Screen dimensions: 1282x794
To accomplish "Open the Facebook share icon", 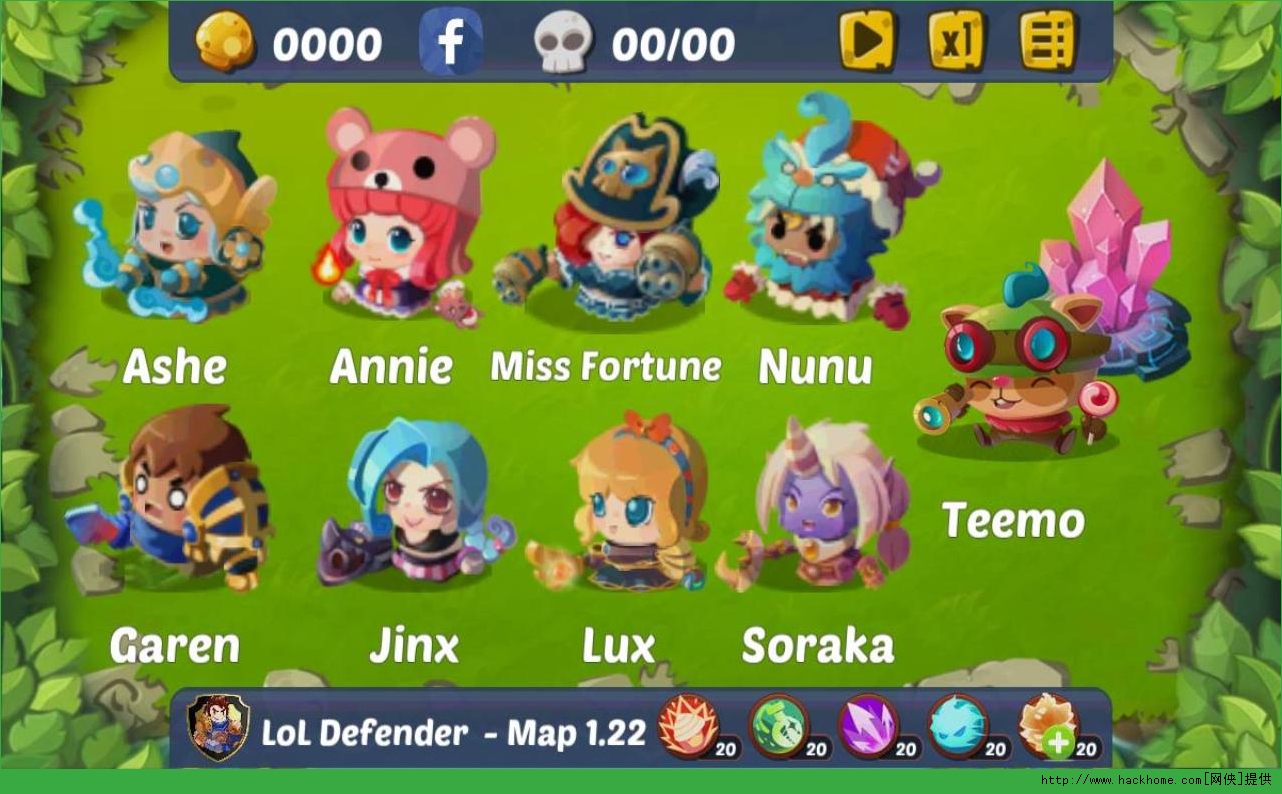I will [451, 42].
